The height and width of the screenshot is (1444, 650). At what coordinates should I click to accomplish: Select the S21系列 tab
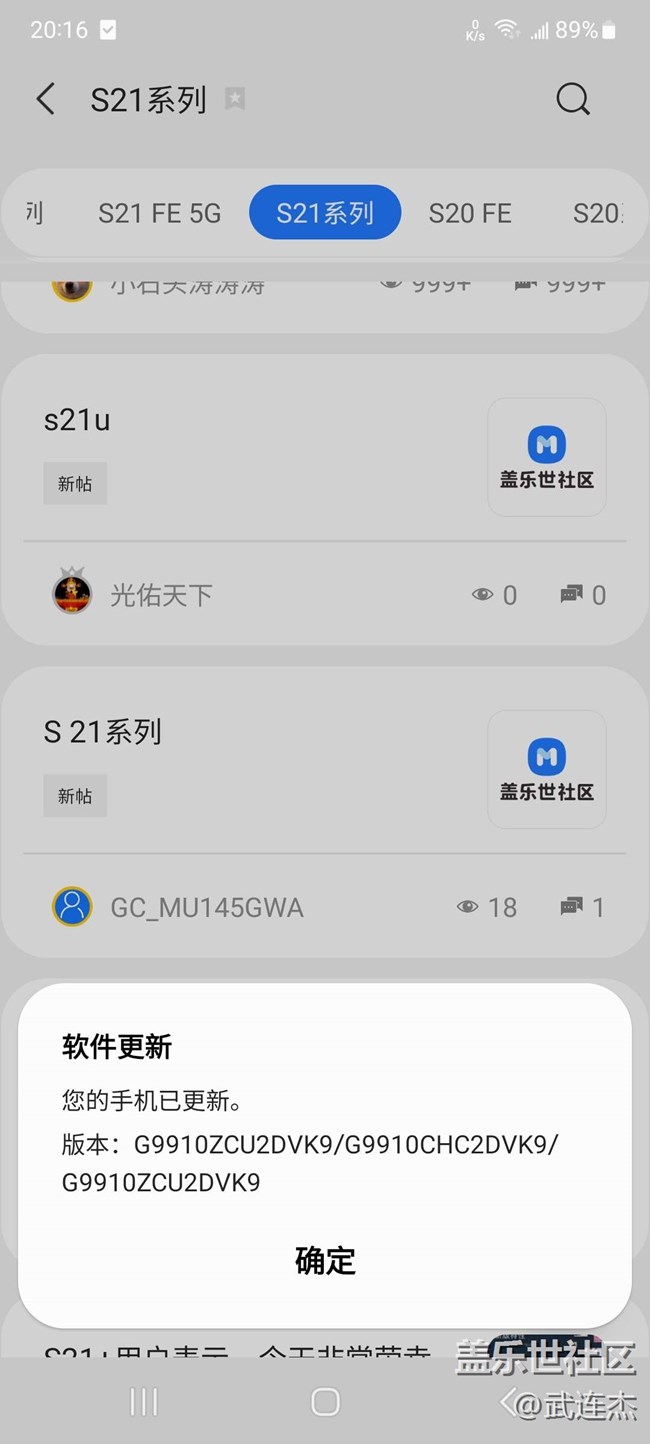[325, 213]
